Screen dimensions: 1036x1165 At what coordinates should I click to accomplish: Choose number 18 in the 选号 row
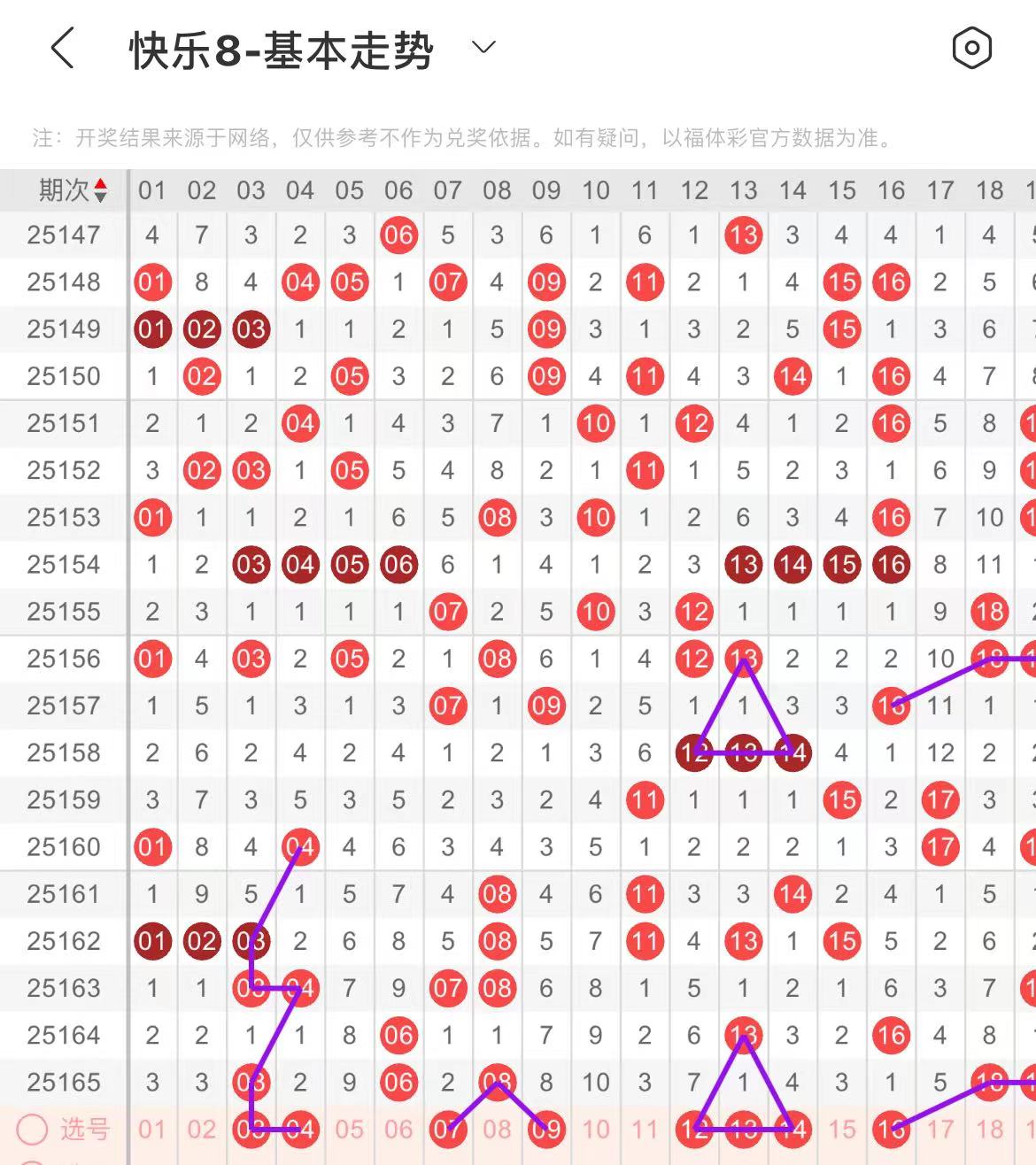[990, 1129]
